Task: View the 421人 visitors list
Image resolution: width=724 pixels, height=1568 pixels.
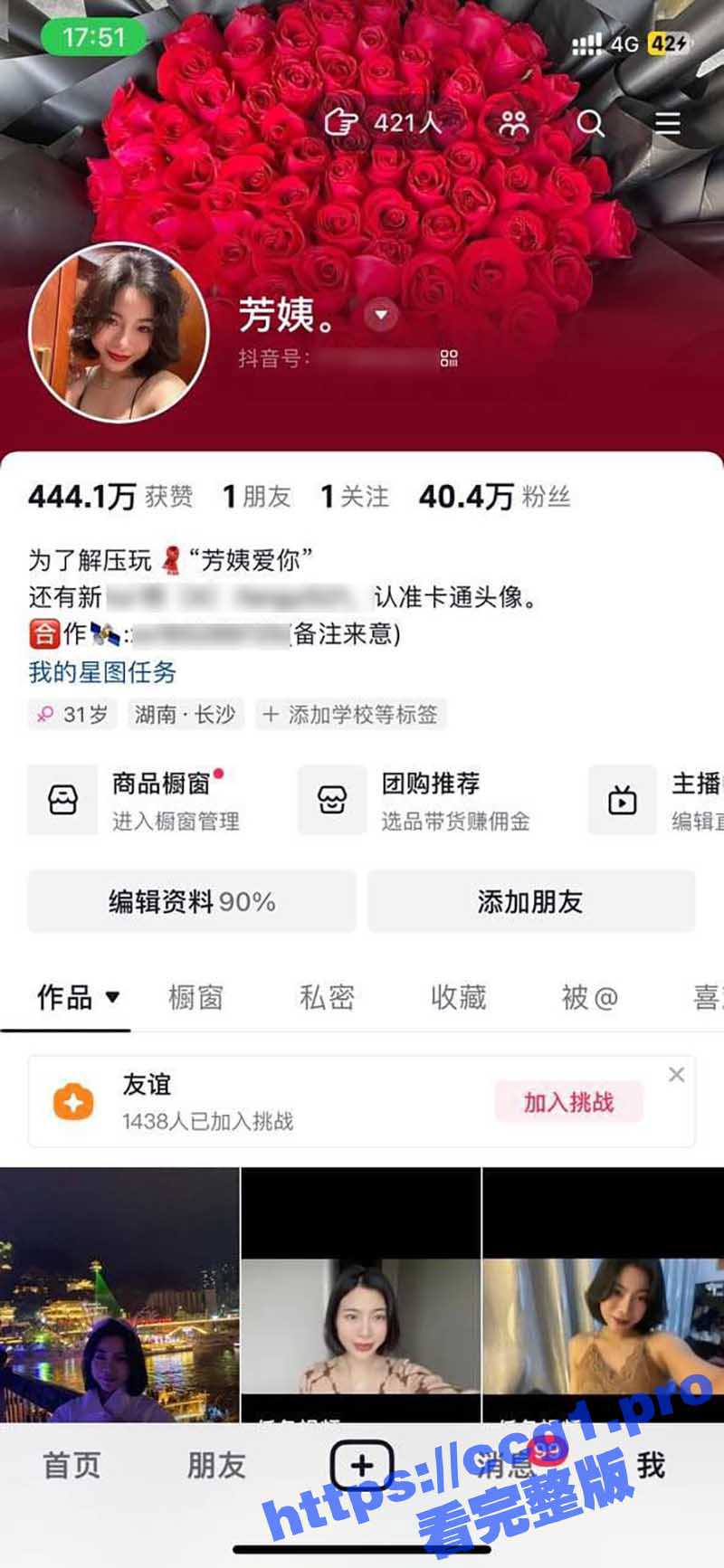Action: (384, 123)
